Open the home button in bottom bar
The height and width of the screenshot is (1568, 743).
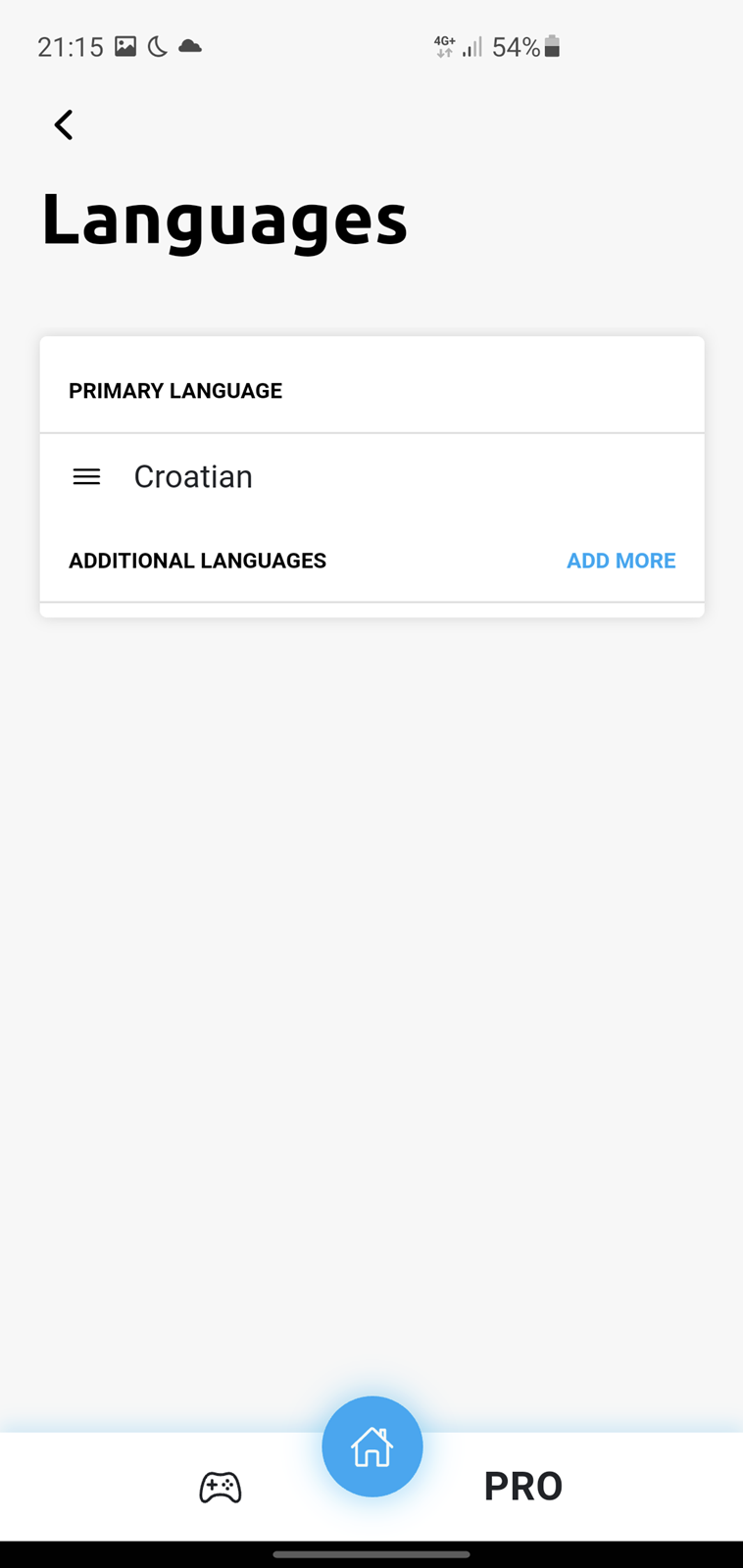372,1446
